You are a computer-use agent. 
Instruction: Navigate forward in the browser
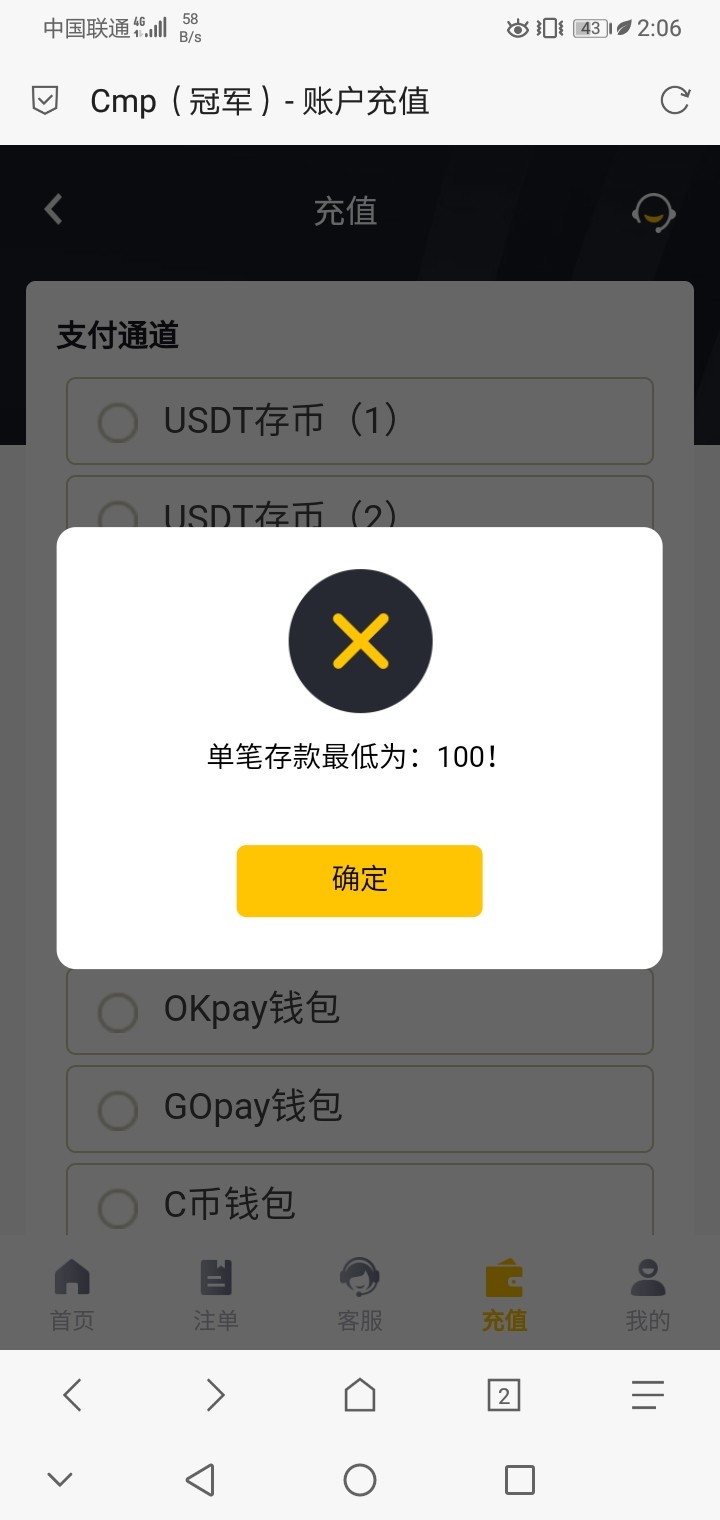pos(216,1395)
